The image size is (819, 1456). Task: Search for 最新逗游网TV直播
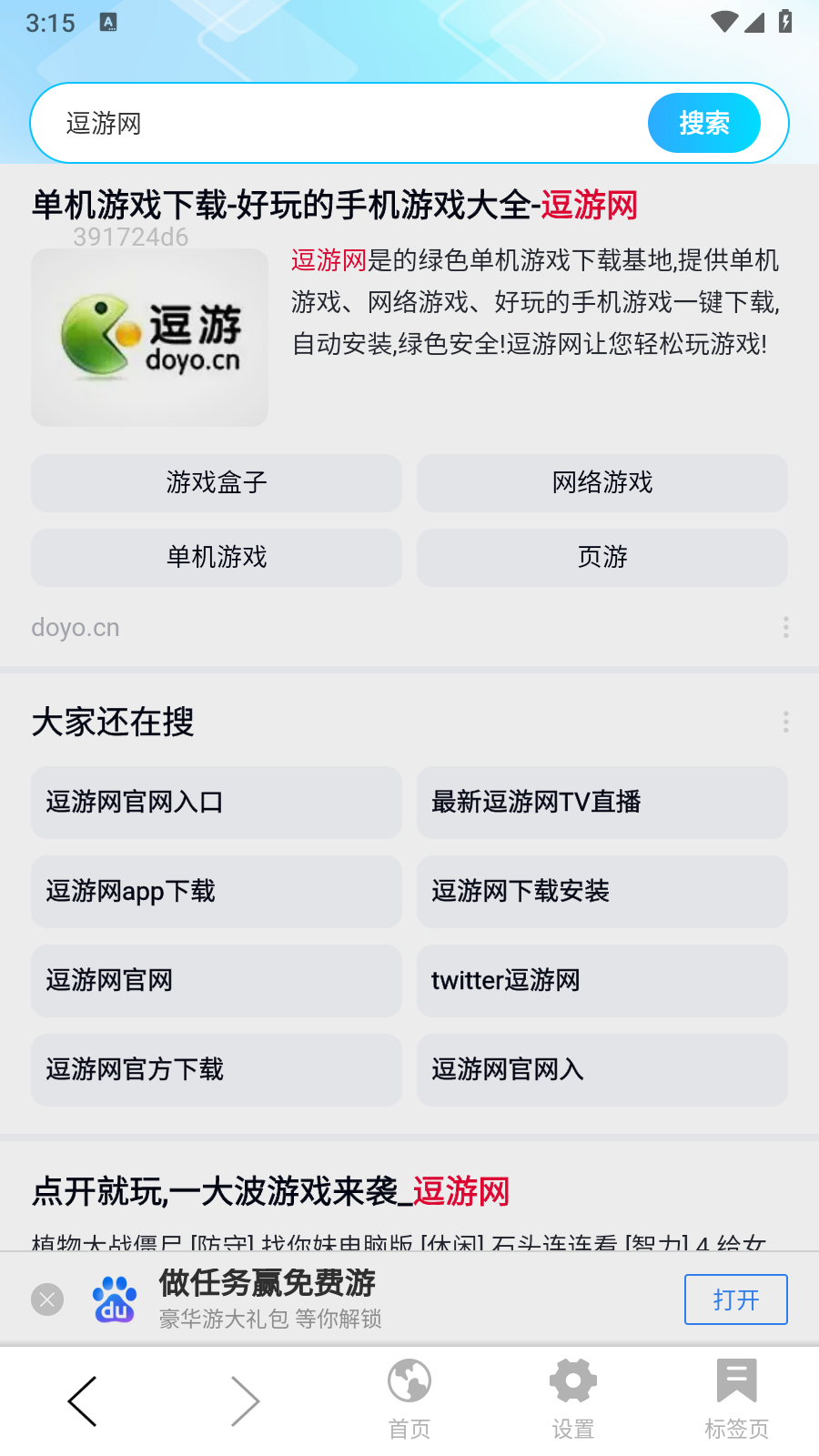pos(602,802)
